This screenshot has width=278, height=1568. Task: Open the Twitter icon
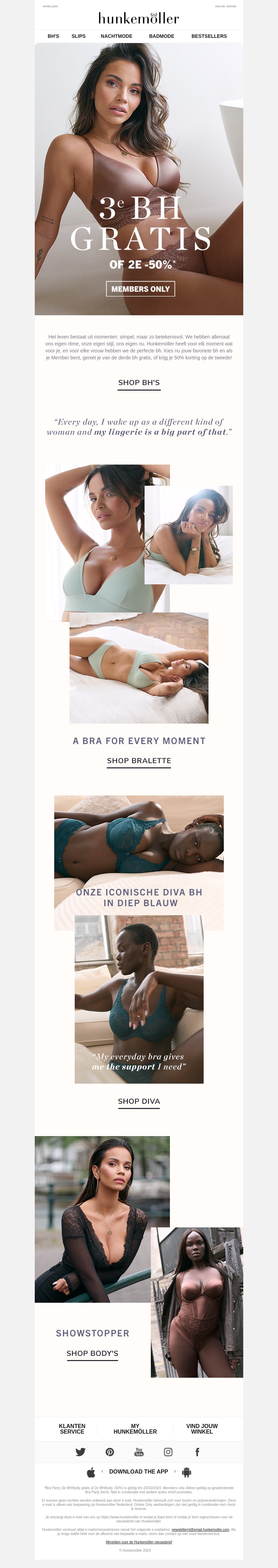tap(81, 1452)
